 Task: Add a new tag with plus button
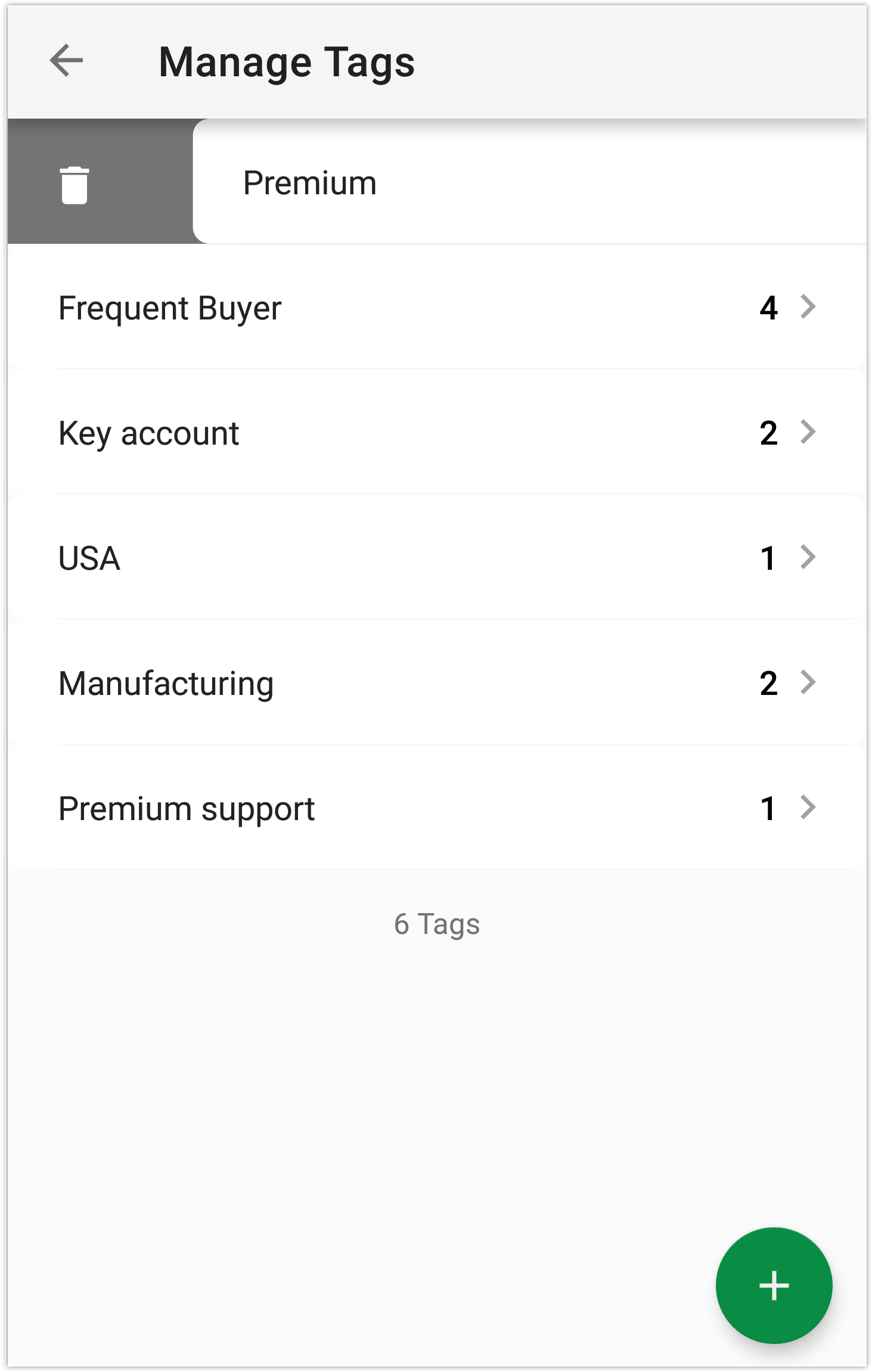[773, 1285]
